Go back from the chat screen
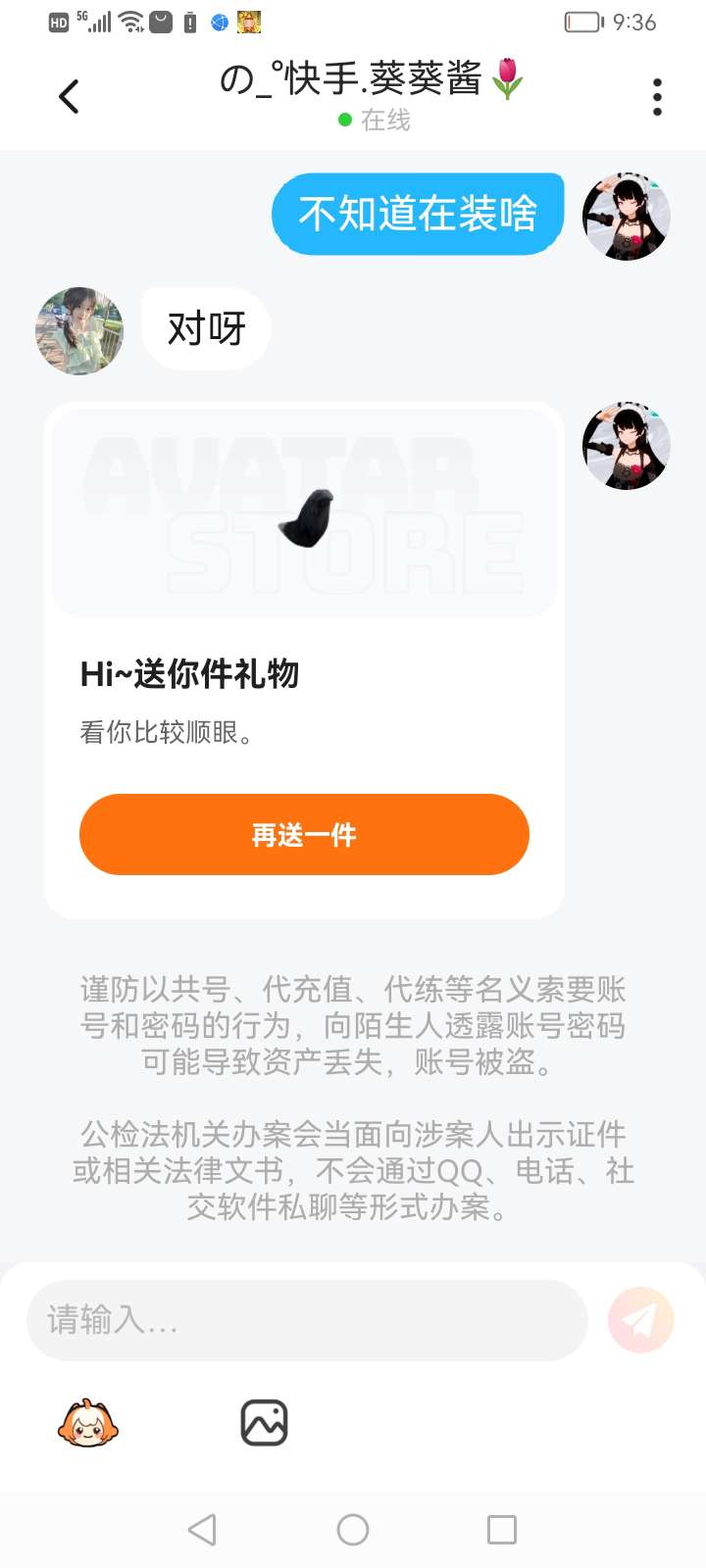The image size is (706, 1568). click(69, 97)
